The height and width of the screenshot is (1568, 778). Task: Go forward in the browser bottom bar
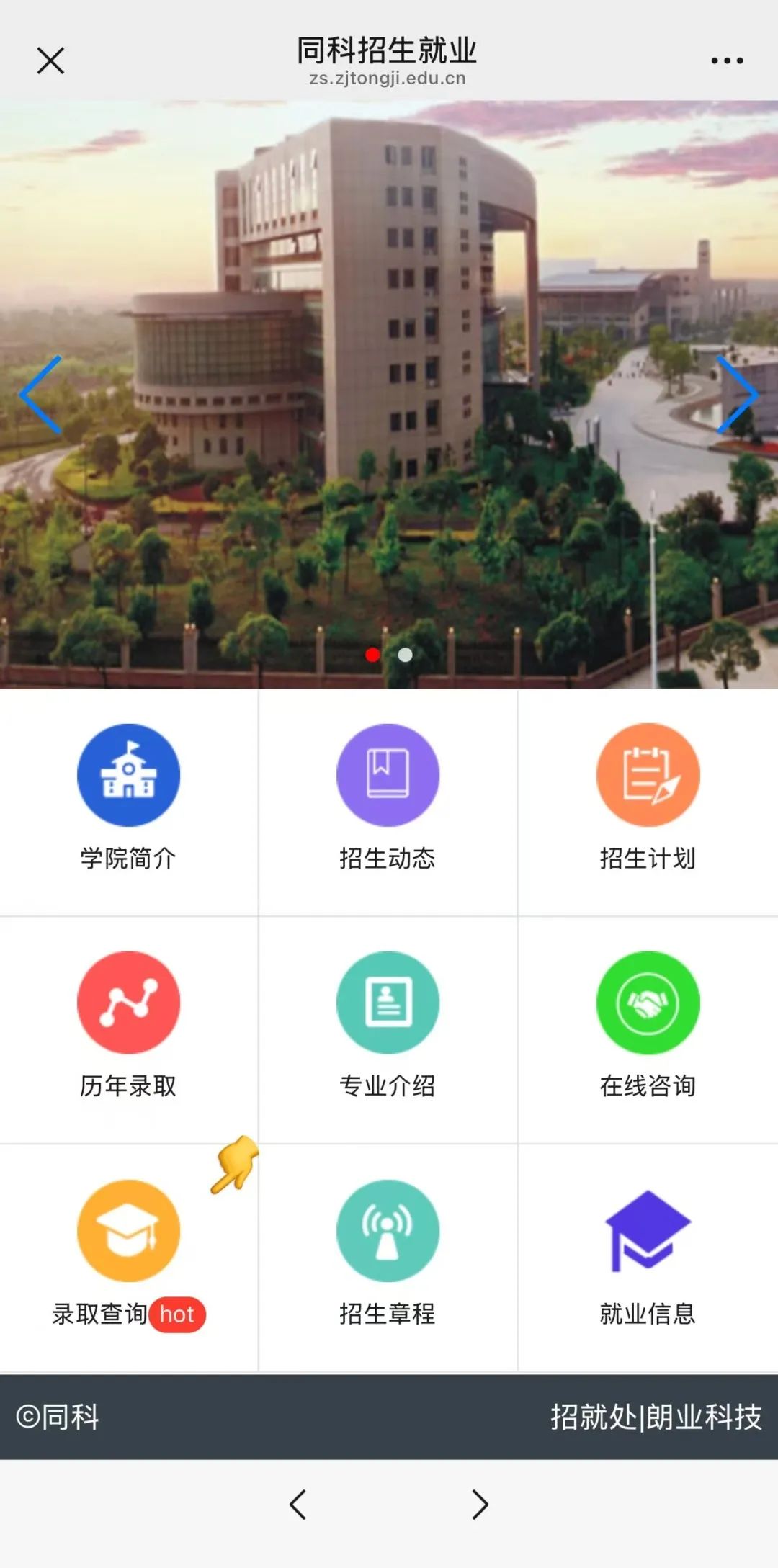[480, 1505]
